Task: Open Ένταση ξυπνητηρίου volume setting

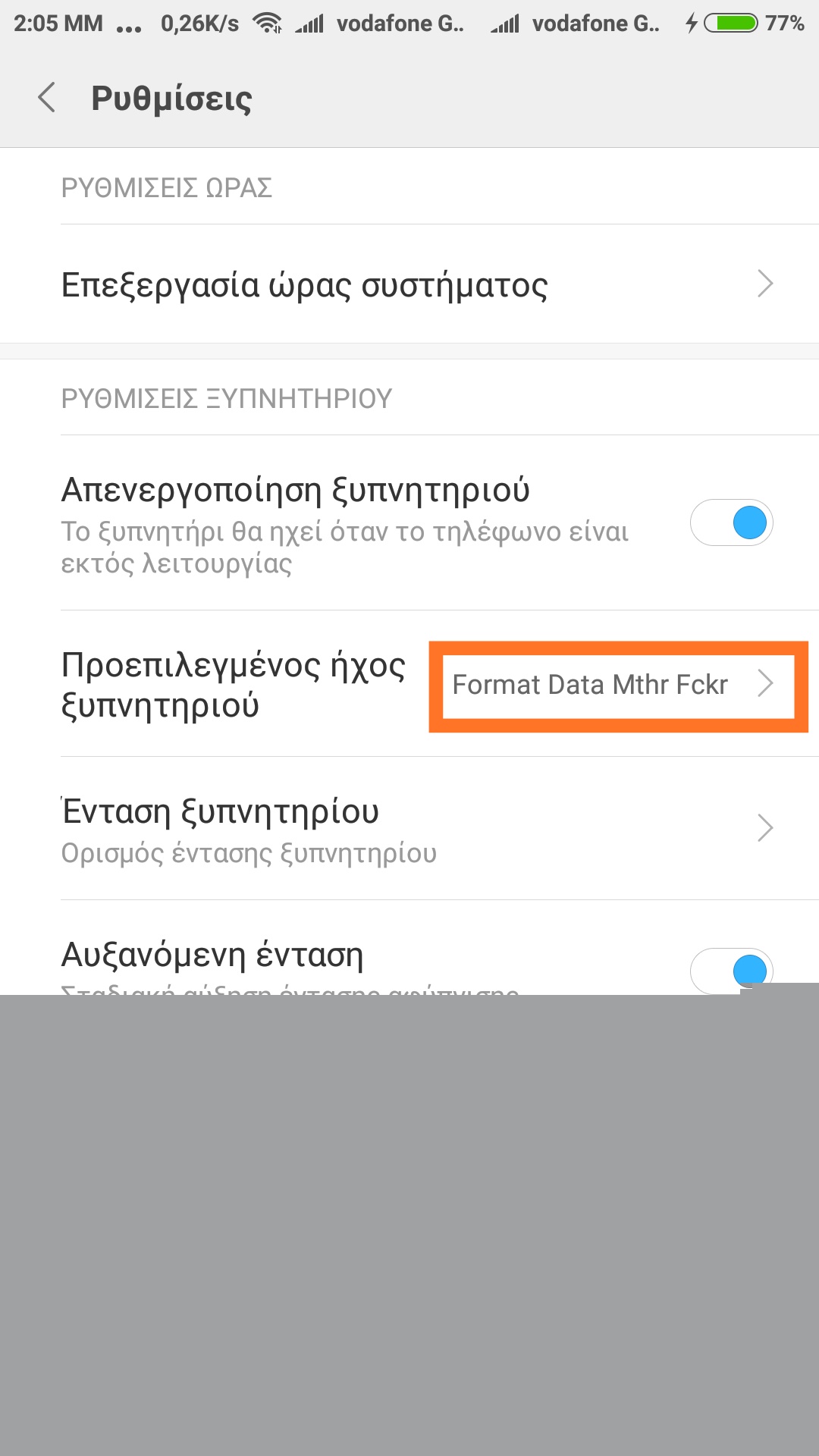Action: point(409,829)
